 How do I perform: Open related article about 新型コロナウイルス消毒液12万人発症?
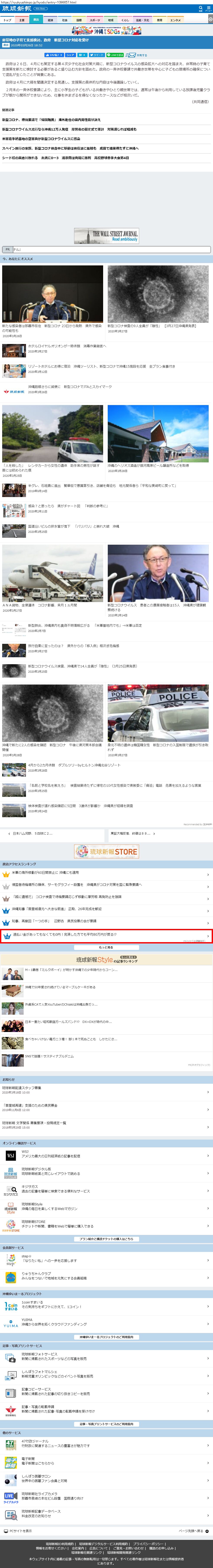(x=69, y=129)
